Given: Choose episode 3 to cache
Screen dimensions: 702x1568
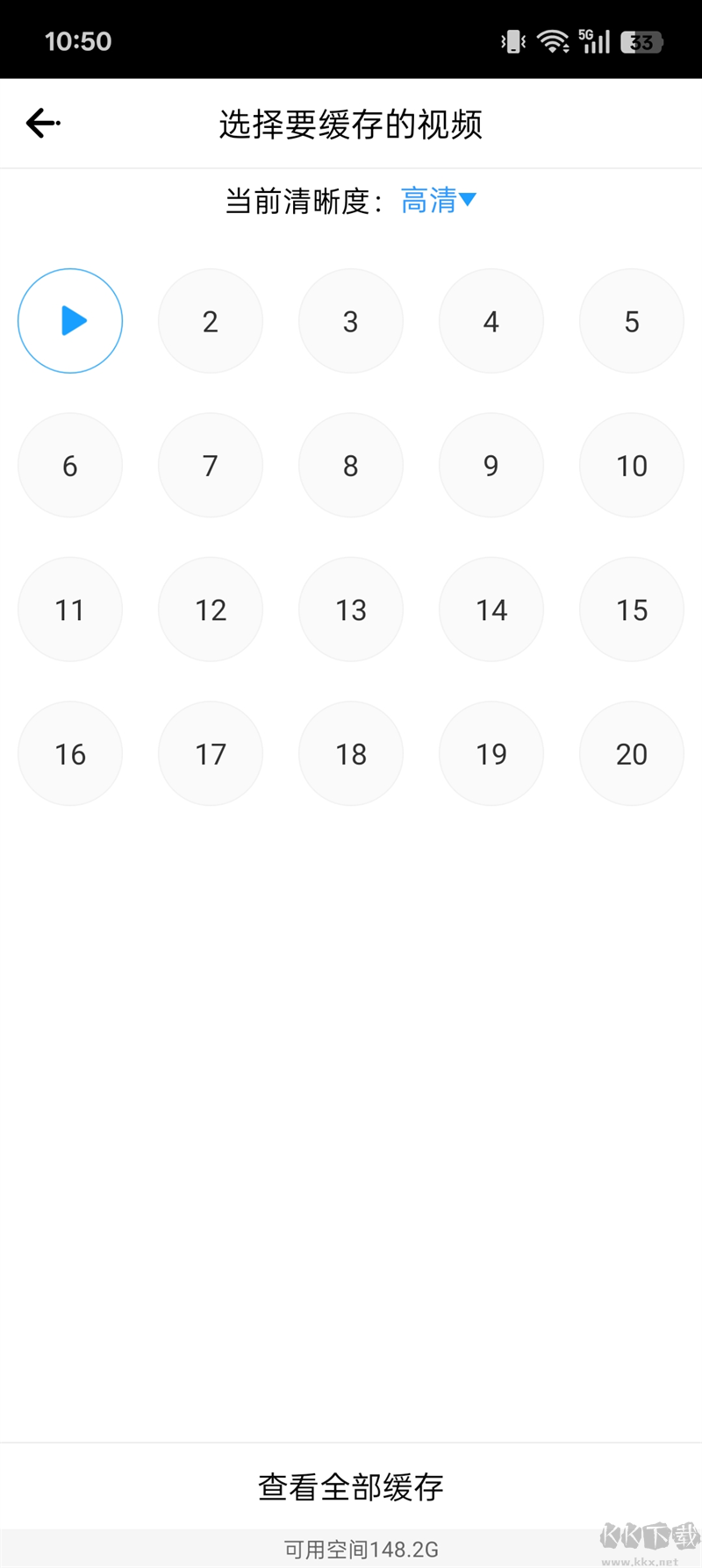Looking at the screenshot, I should pyautogui.click(x=351, y=321).
